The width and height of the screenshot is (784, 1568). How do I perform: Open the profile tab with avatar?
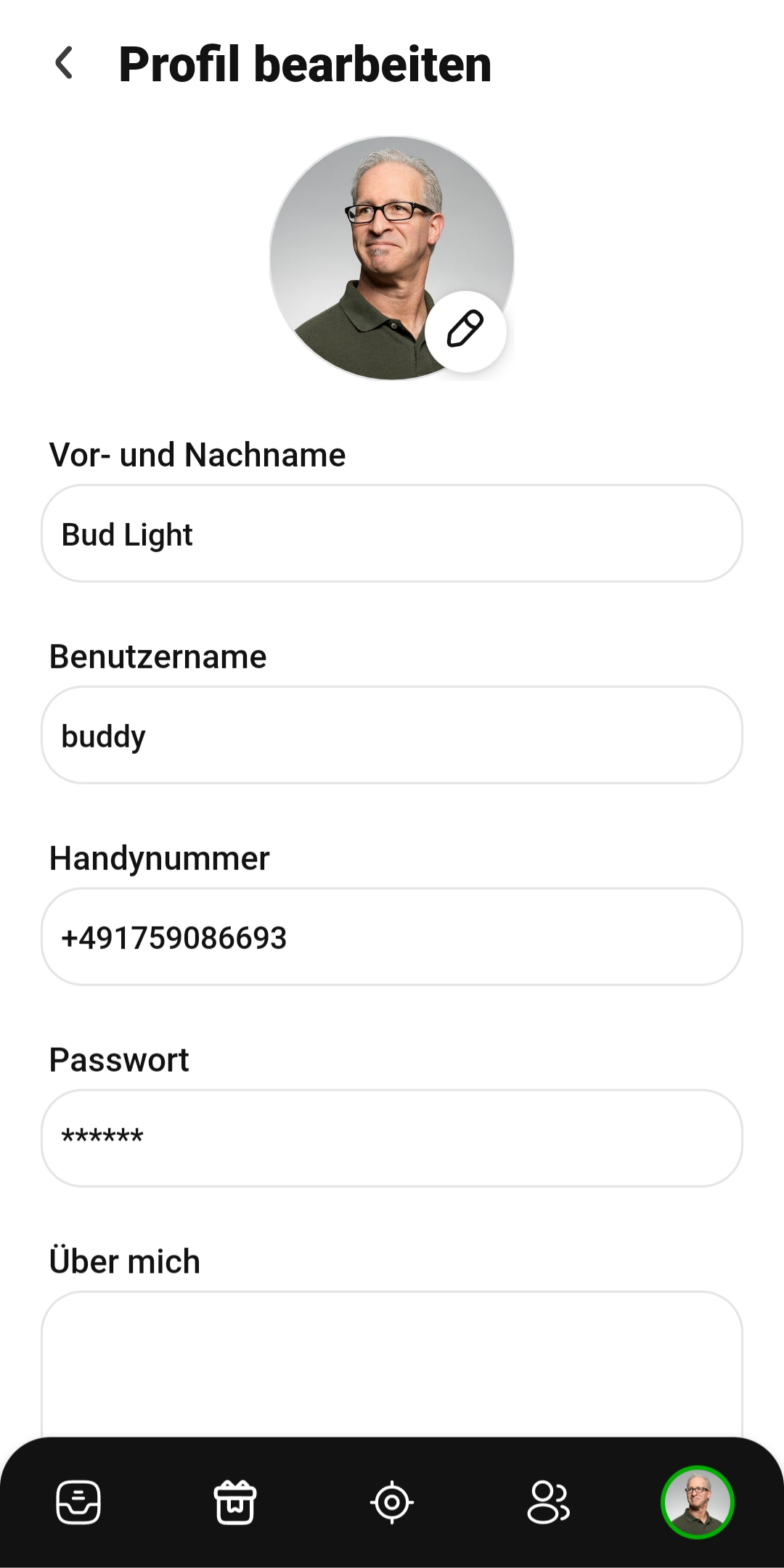point(697,1501)
